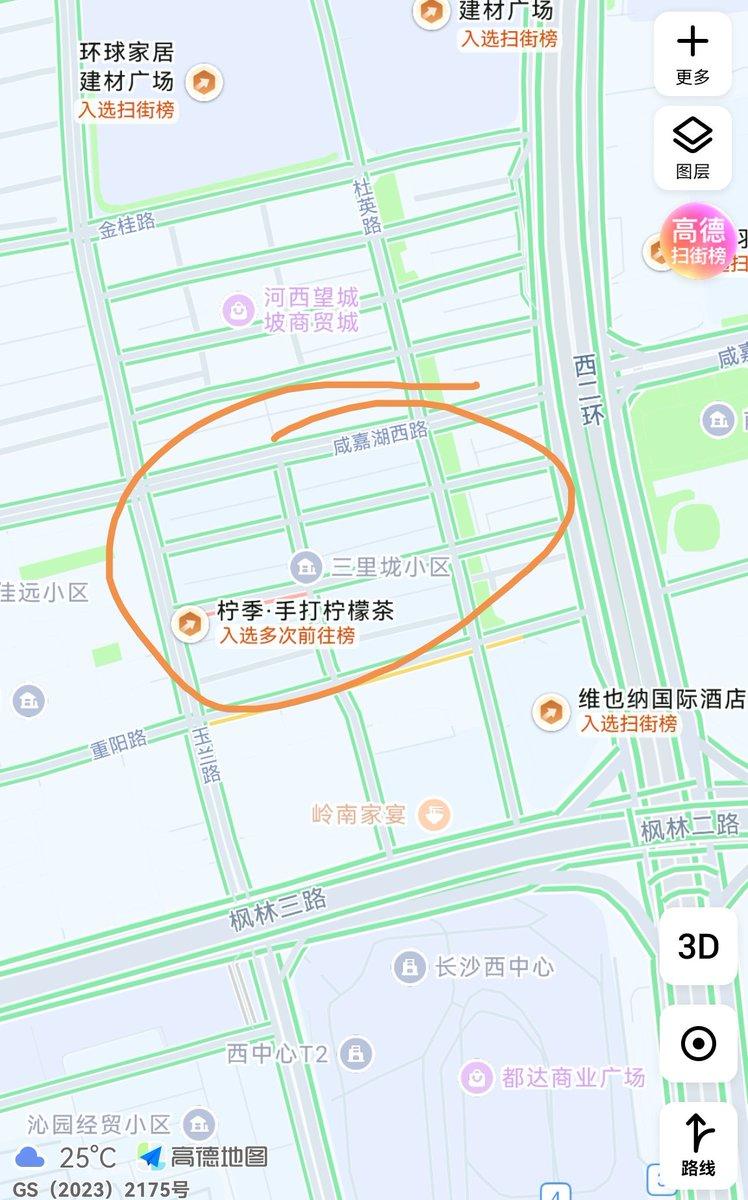Tap the 入选扫街榜 label under 建材广场

click(x=513, y=40)
